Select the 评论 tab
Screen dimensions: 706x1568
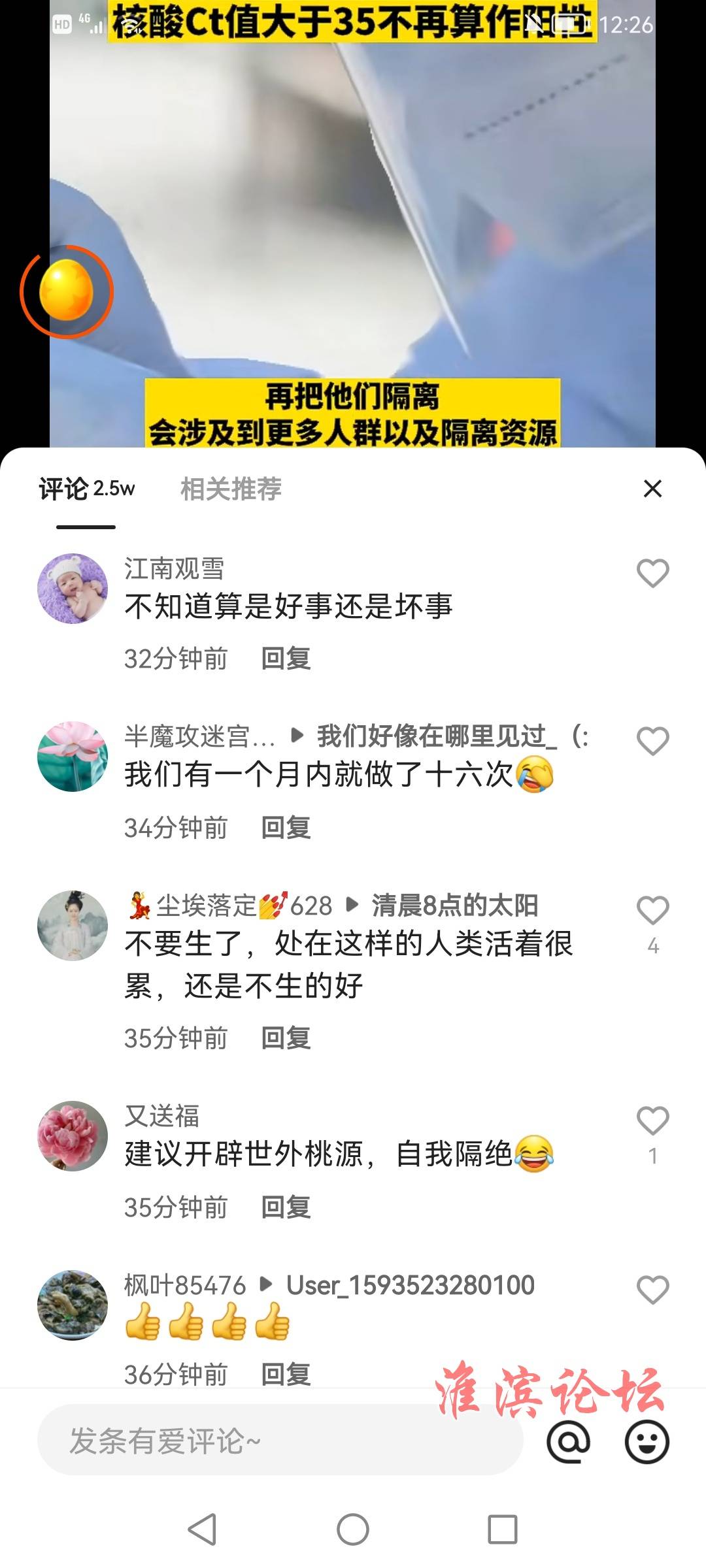pos(86,489)
